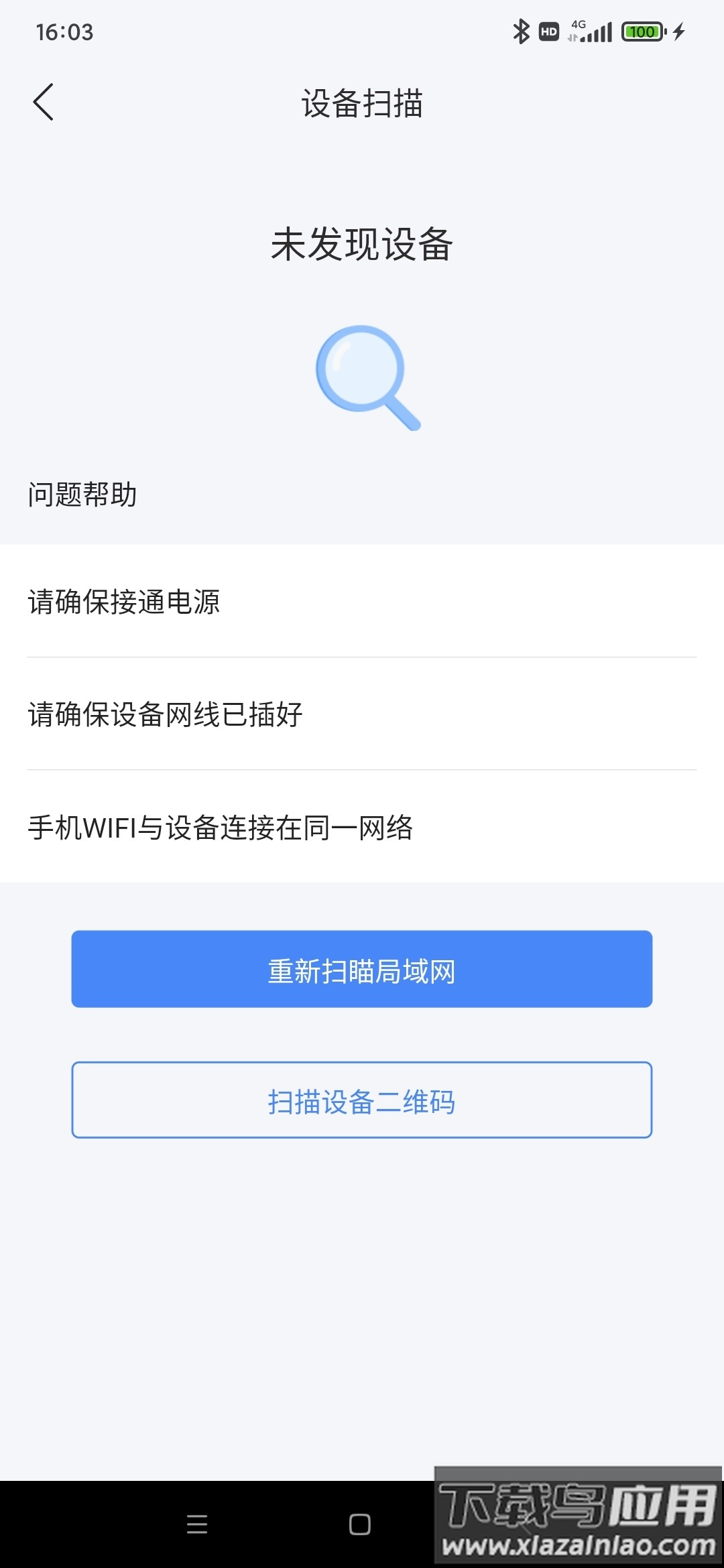
Task: Select 扫描设备二维码 to scan QR code
Action: pos(362,1100)
